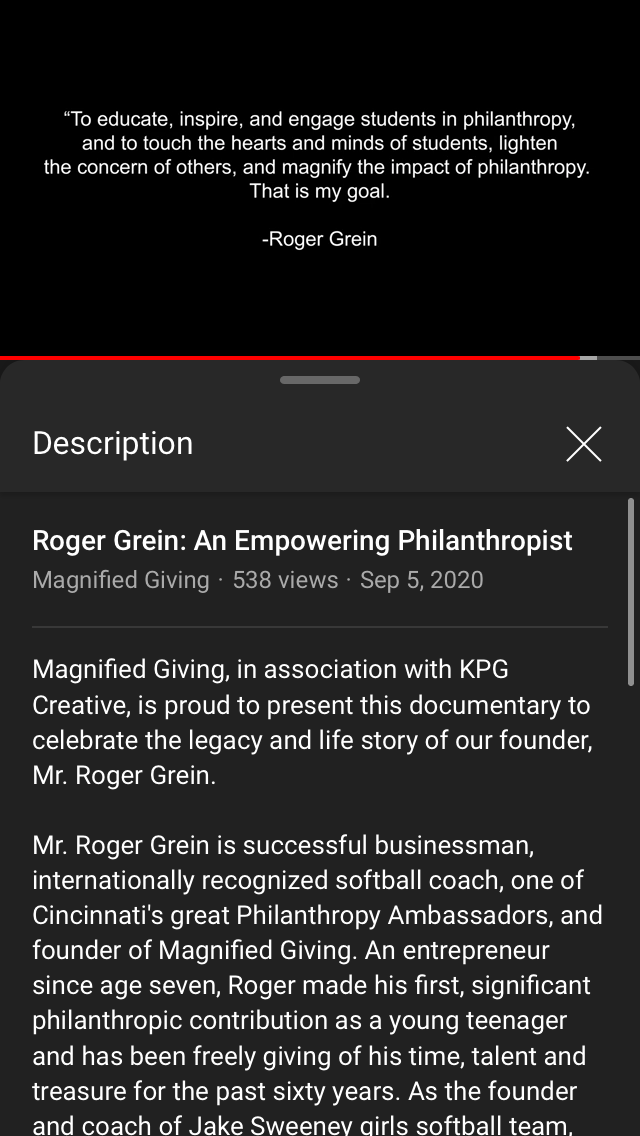Close the Description panel

pos(583,444)
